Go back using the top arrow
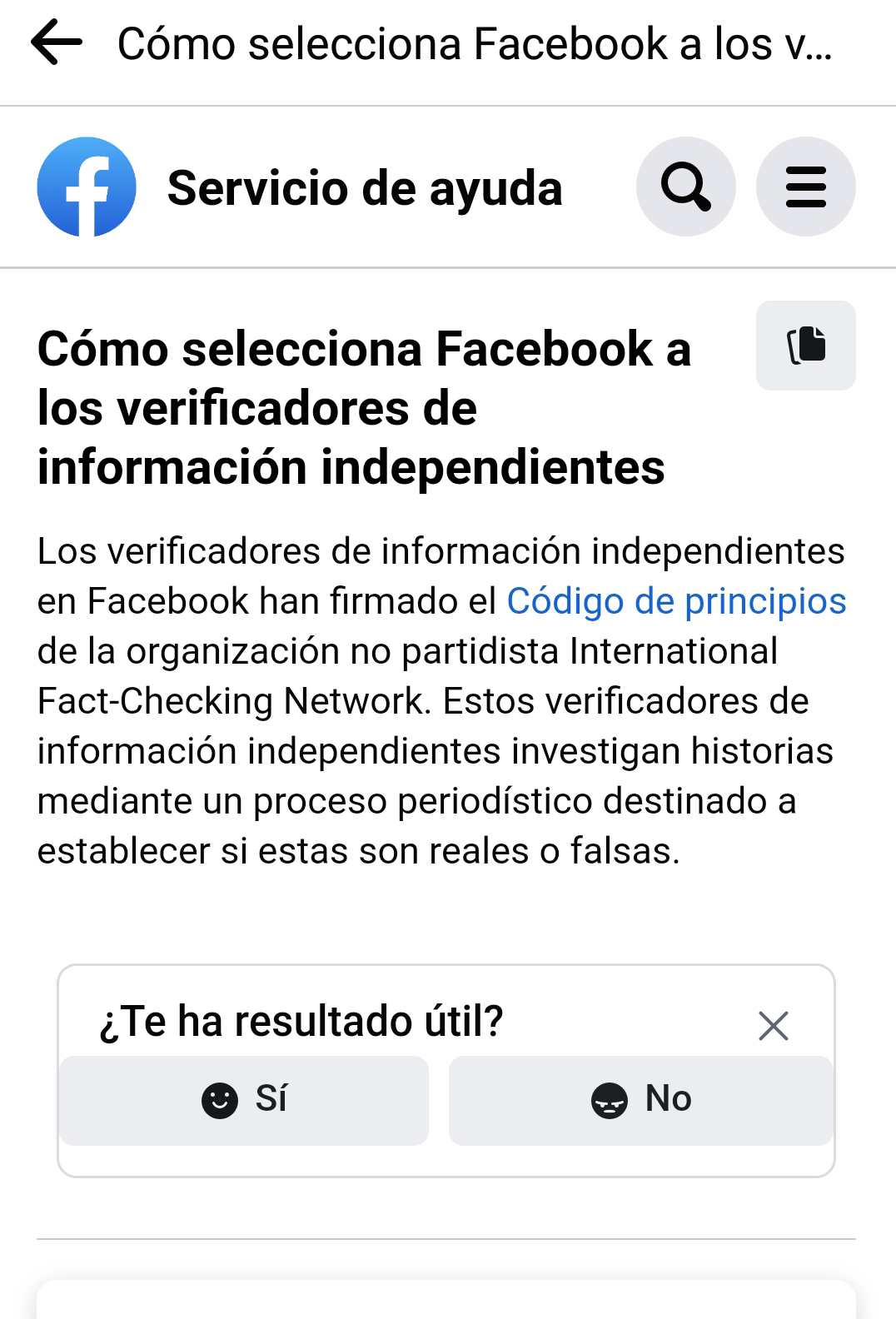This screenshot has width=896, height=1319. coord(57,42)
